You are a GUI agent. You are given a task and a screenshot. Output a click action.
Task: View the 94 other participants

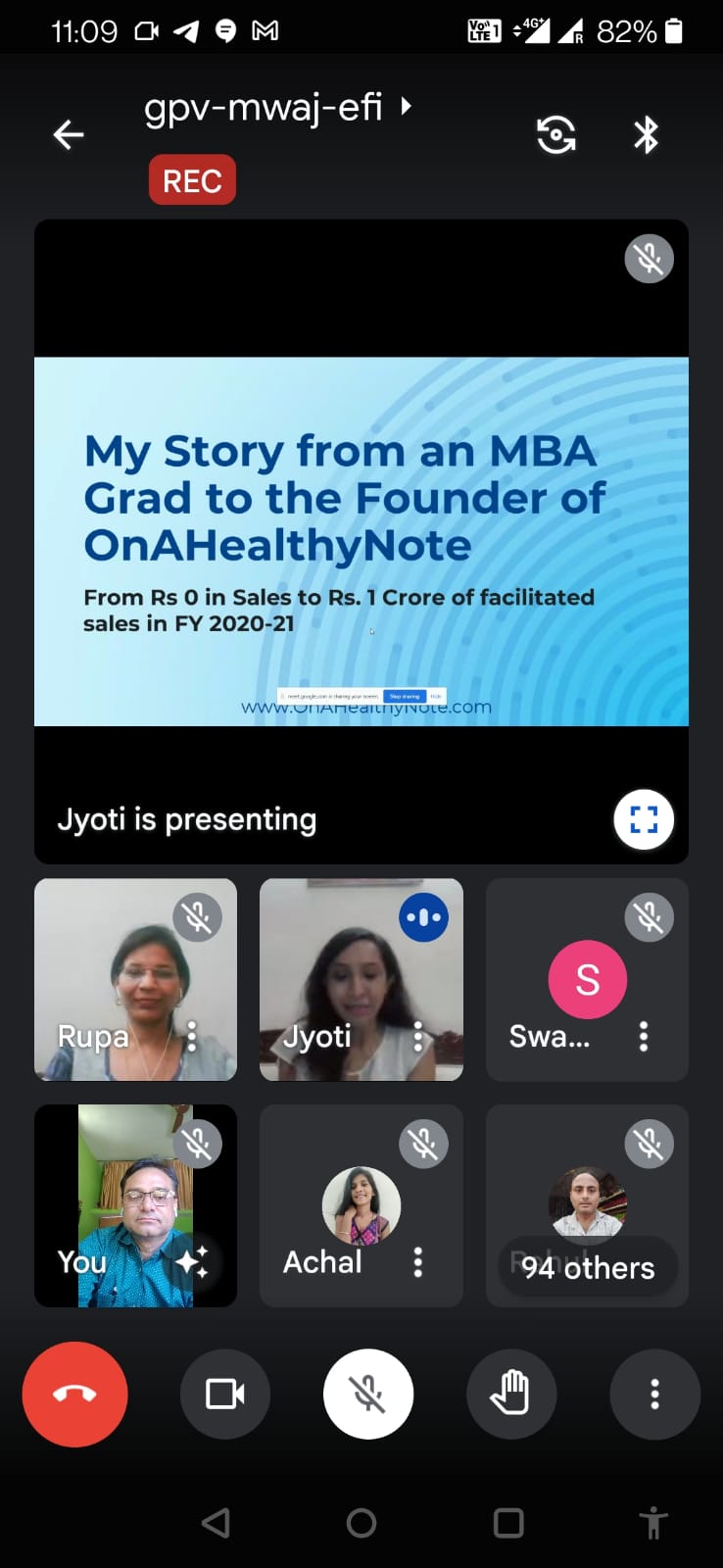587,1268
